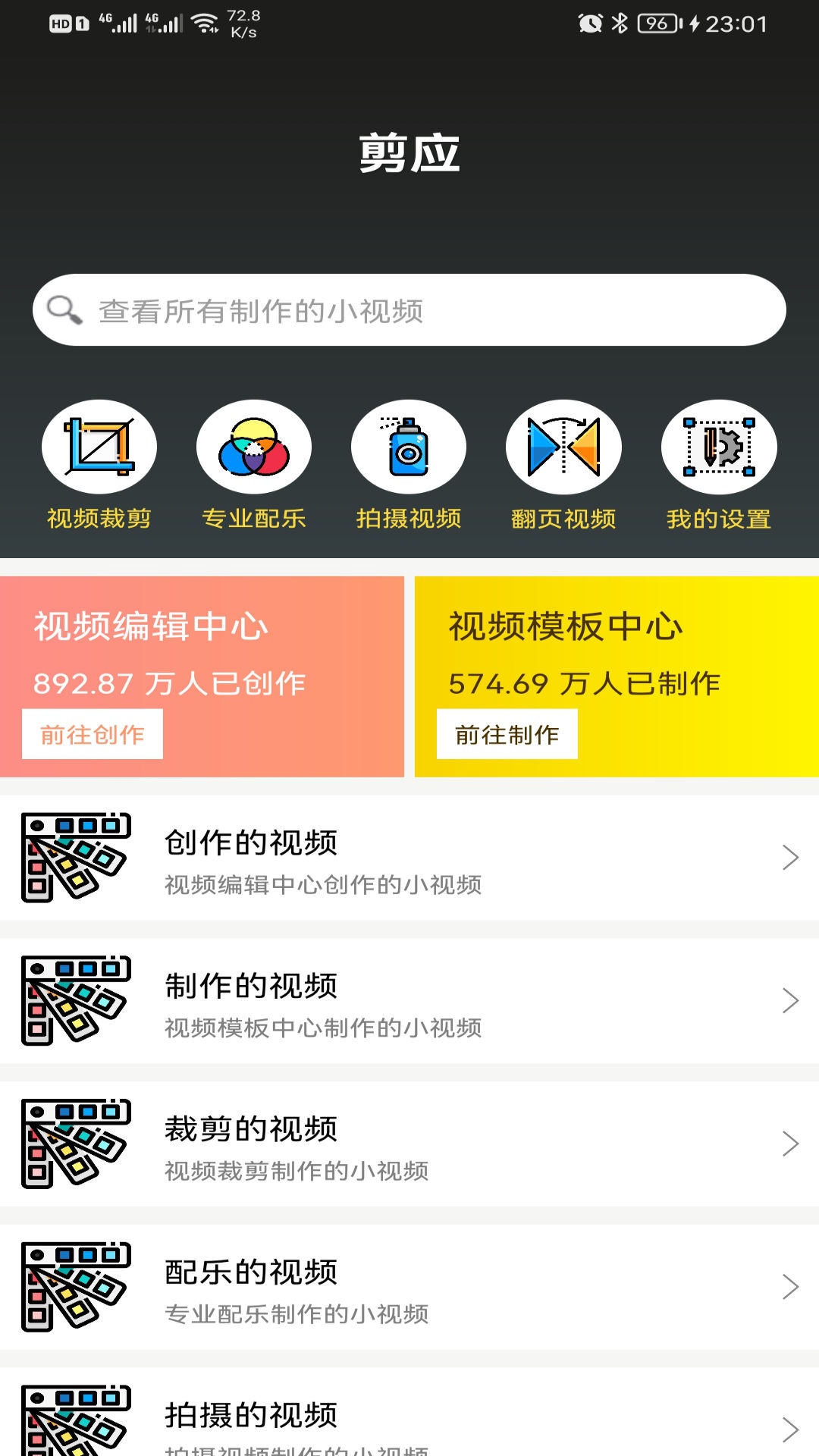The width and height of the screenshot is (819, 1456).
Task: Select the 视频裁剪 crop tool icon
Action: (x=99, y=447)
